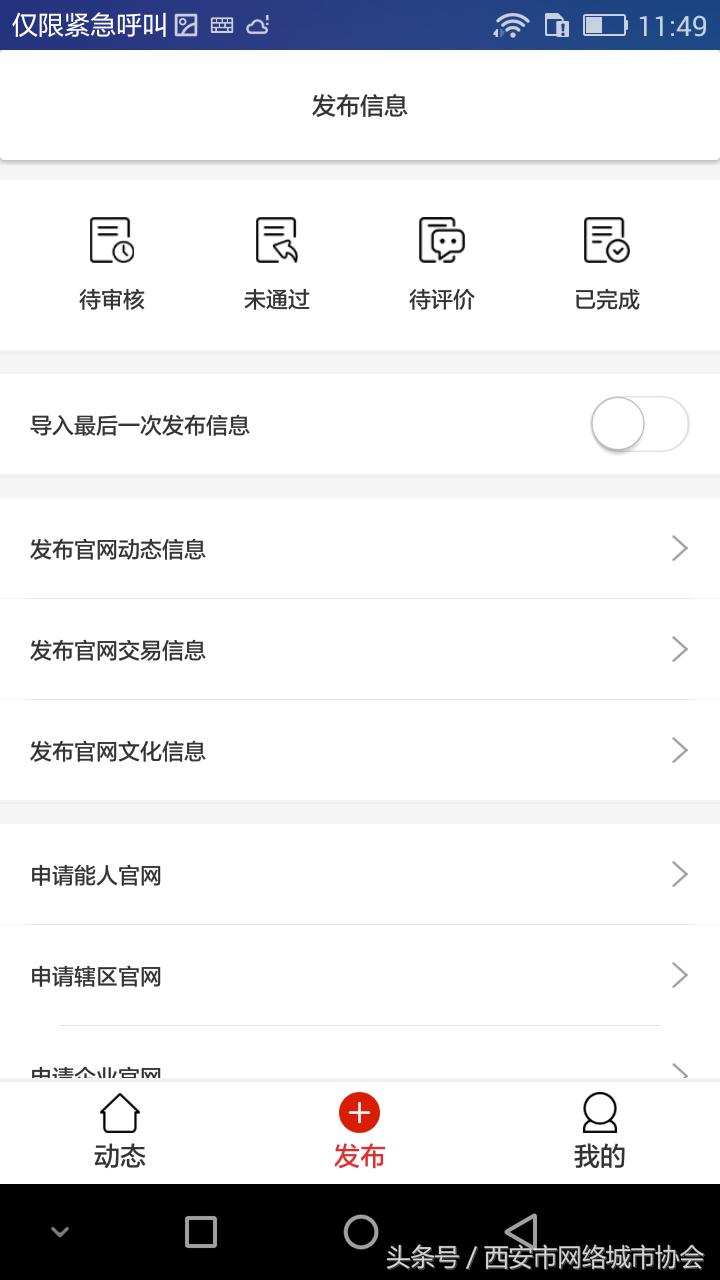
Task: Tap the hide-keyboard chevron in navigation bar
Action: point(58,1232)
